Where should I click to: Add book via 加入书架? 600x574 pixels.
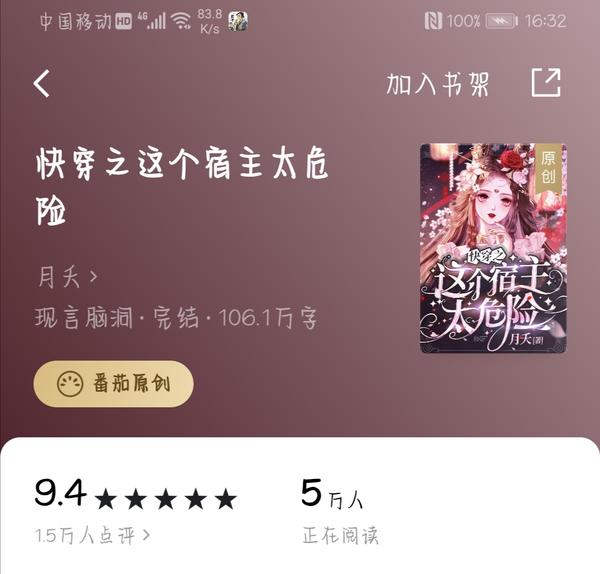coord(438,84)
